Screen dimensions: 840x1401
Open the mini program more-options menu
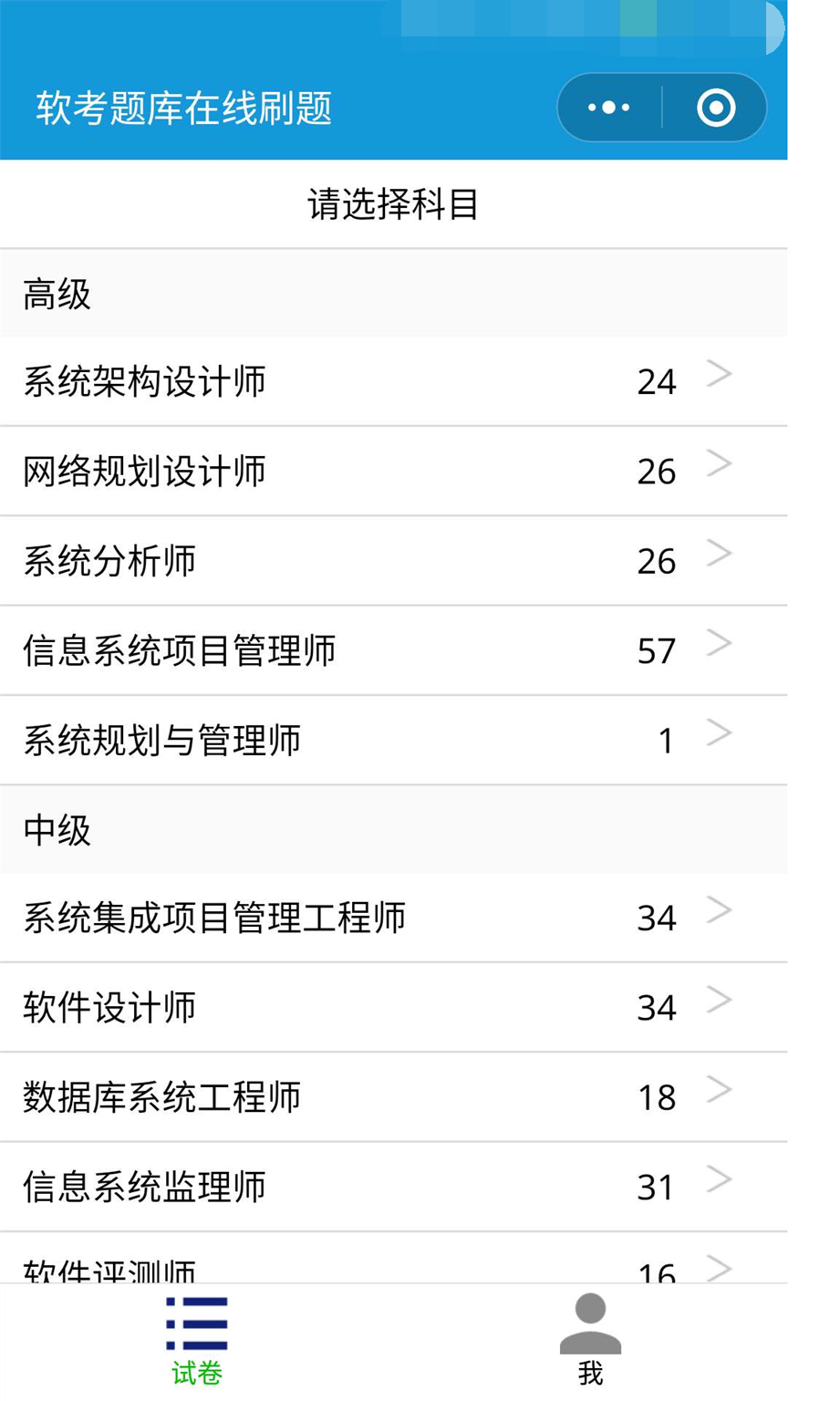(x=609, y=108)
